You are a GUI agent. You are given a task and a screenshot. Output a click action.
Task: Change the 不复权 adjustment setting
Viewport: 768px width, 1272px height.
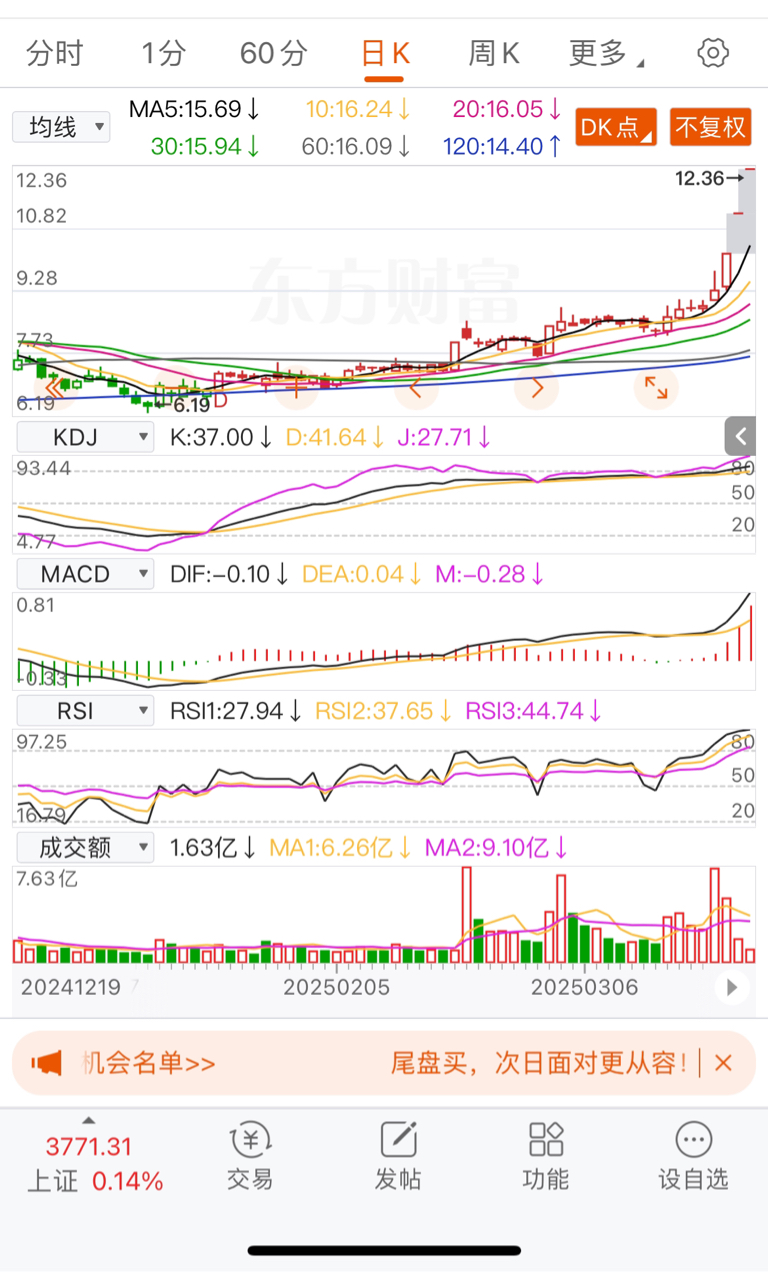point(710,127)
